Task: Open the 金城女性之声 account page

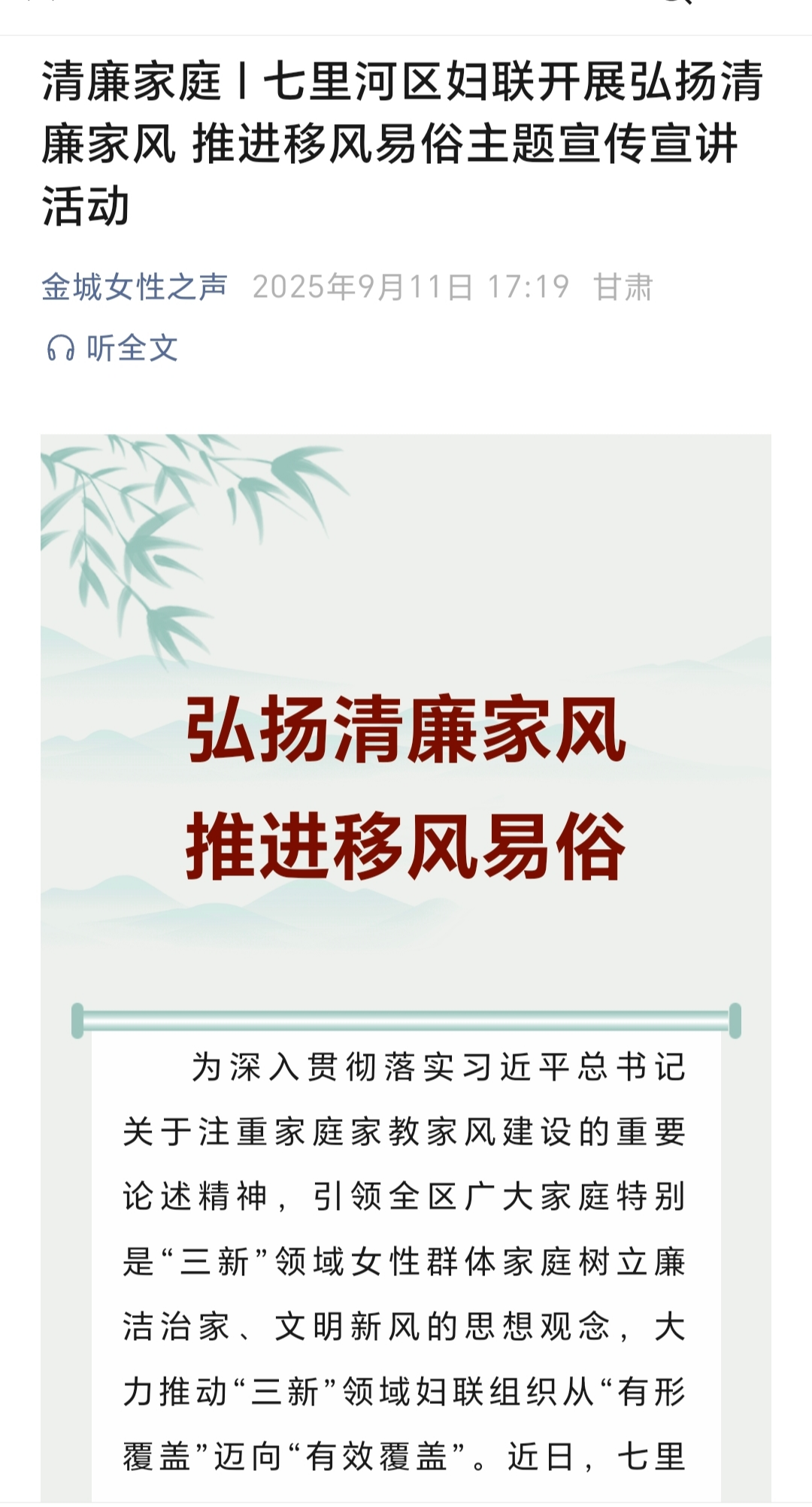Action: [134, 287]
